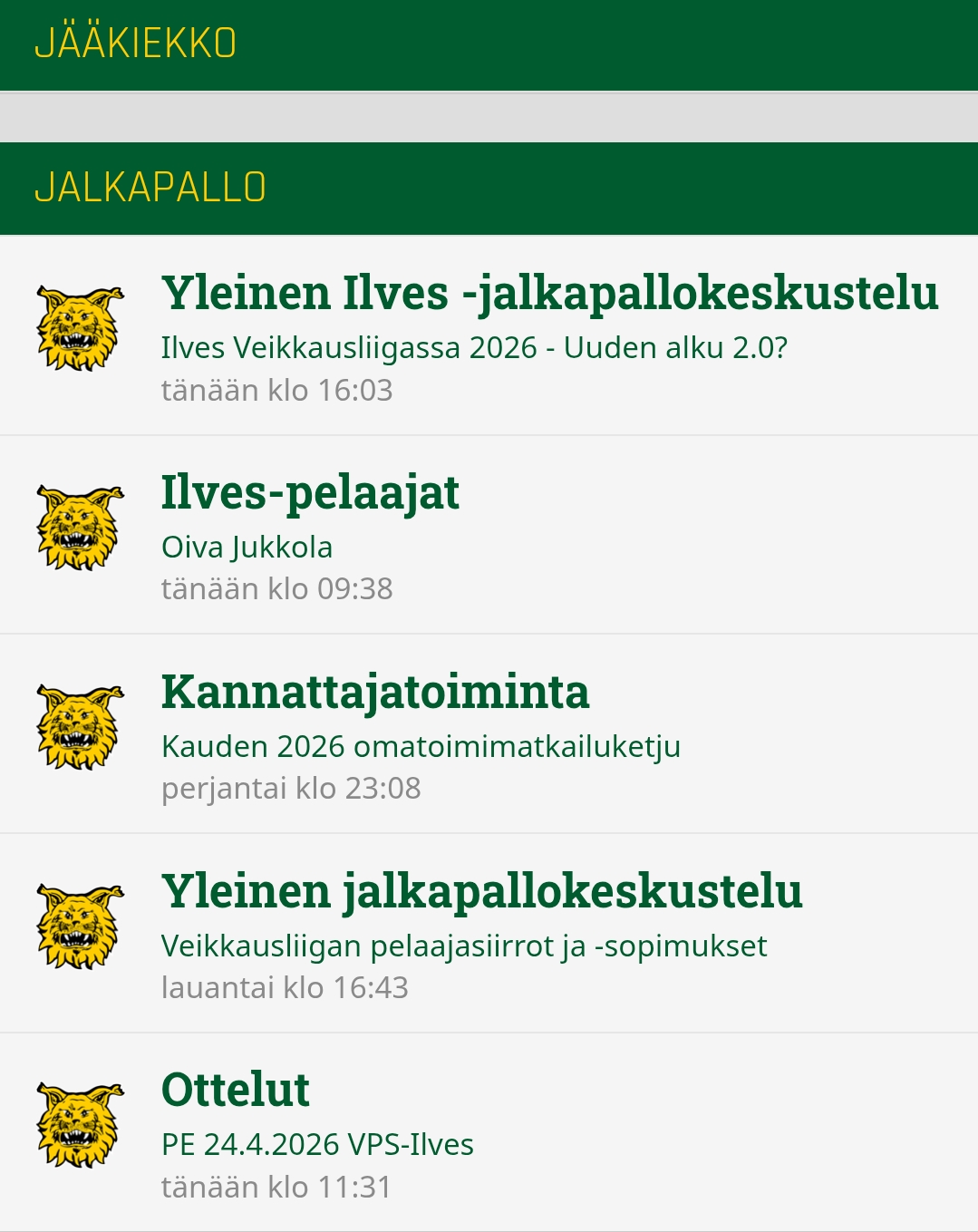This screenshot has height=1232, width=978.
Task: Open the Ilves-pelaajat forum
Action: pyautogui.click(x=310, y=492)
